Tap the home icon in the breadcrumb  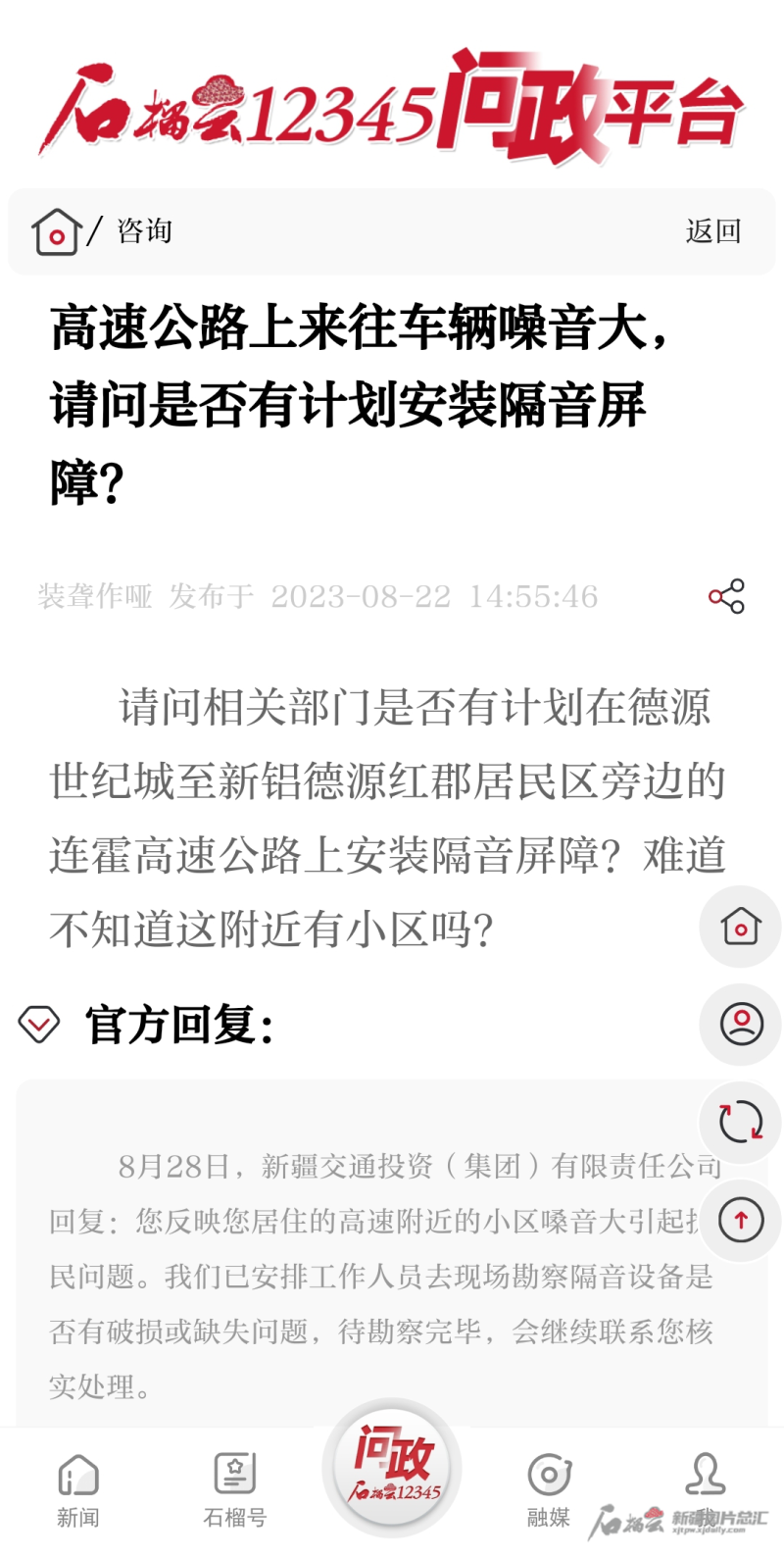tap(56, 232)
